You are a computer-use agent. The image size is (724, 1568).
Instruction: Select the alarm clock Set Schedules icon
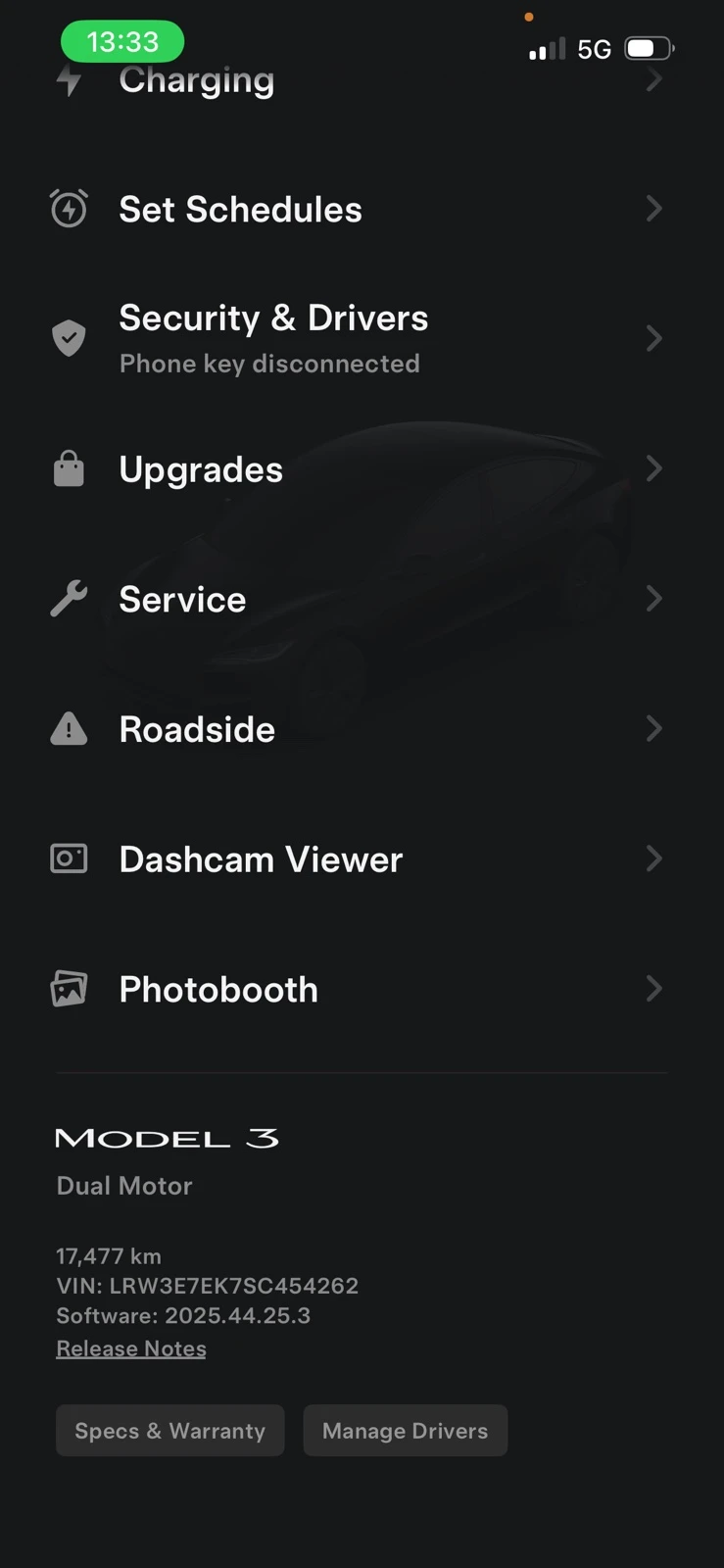69,209
